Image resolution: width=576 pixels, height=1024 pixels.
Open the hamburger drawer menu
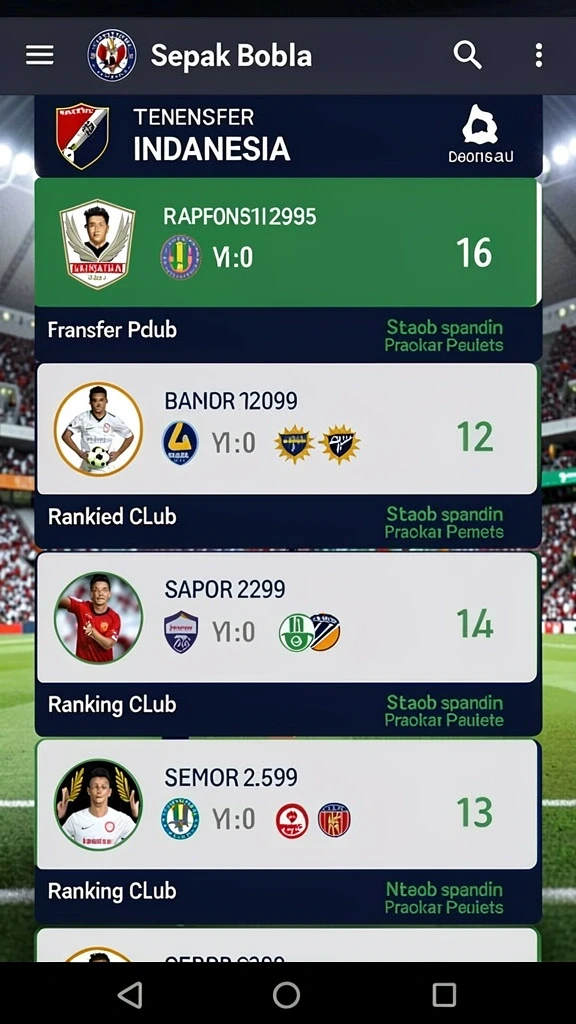click(40, 56)
